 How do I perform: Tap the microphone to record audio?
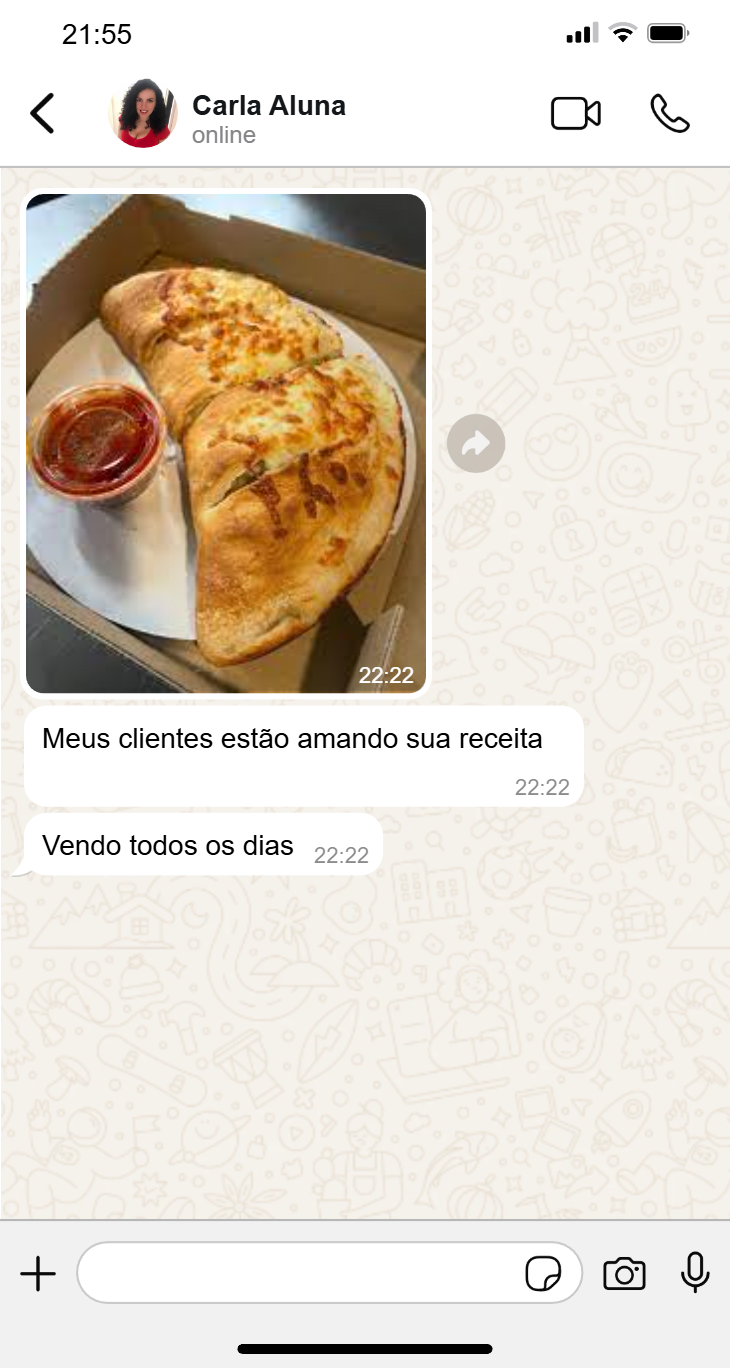695,1273
